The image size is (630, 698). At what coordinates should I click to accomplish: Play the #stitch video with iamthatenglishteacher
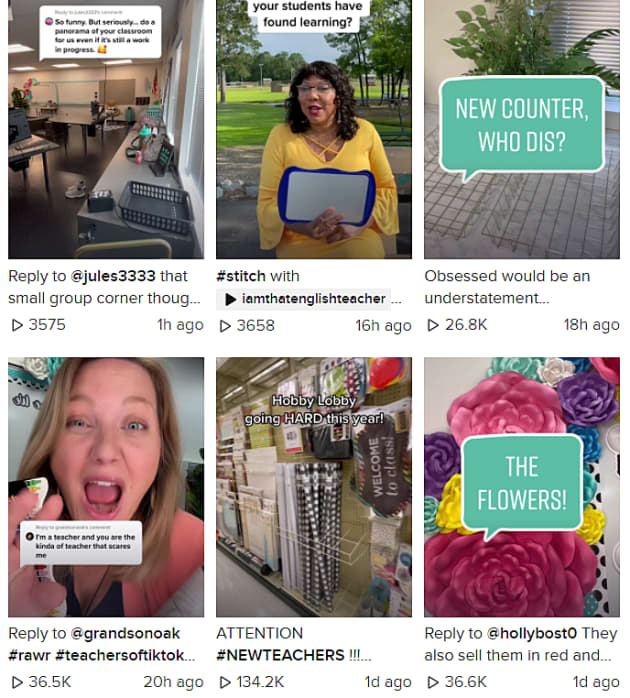313,130
